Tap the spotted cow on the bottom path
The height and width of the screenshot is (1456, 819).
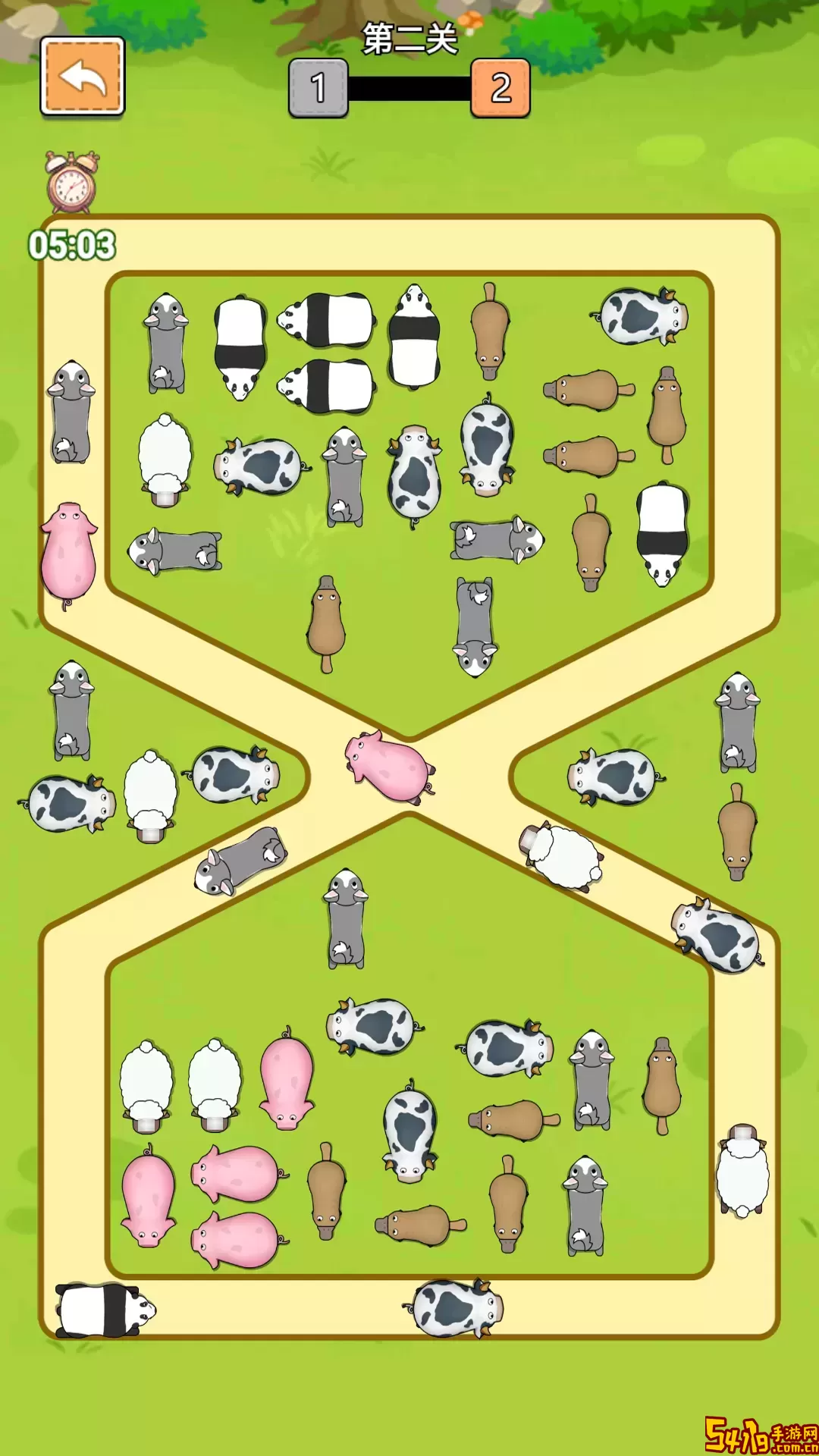click(455, 1307)
